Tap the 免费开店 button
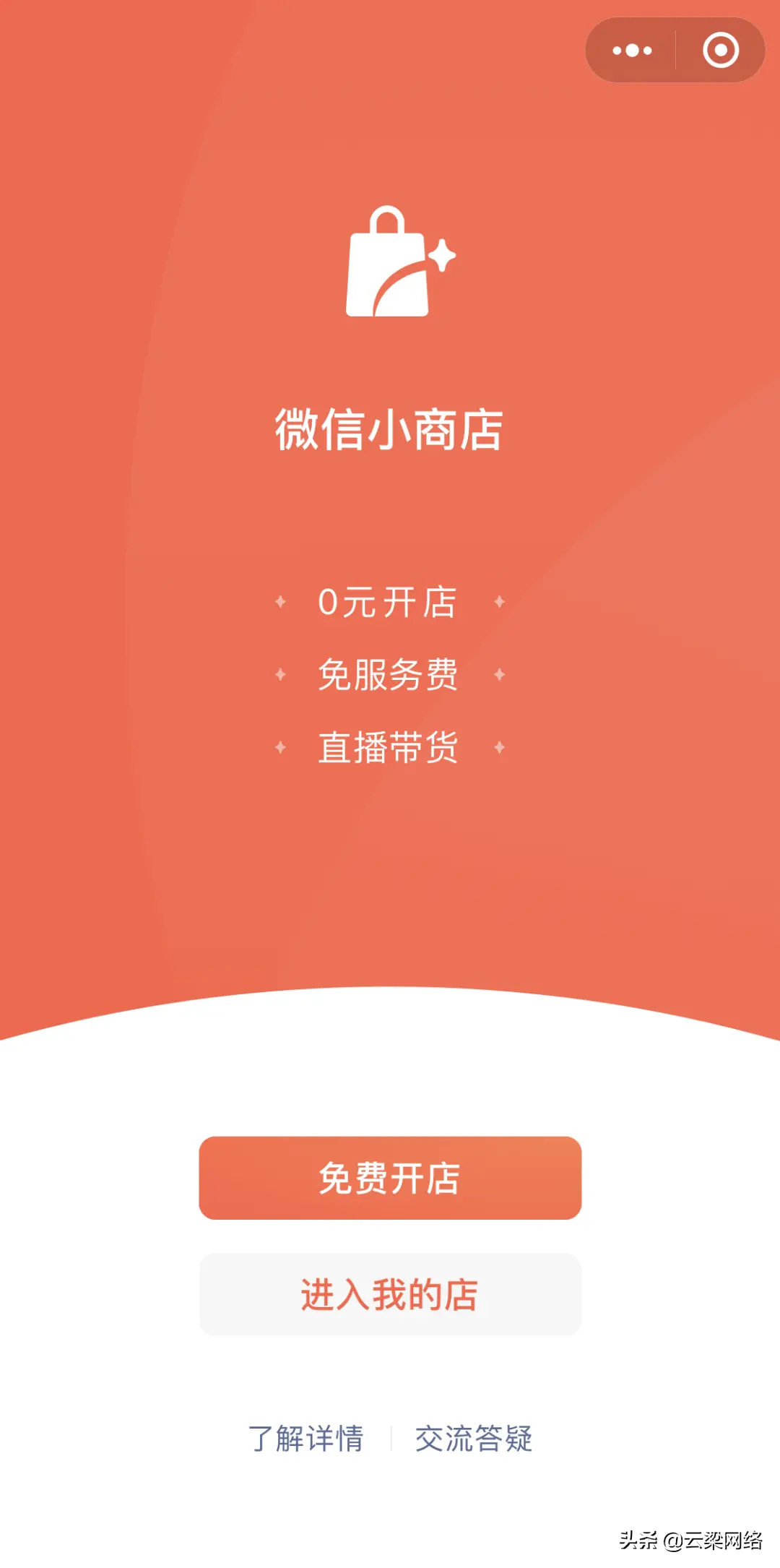This screenshot has height=1568, width=780. [x=390, y=1178]
